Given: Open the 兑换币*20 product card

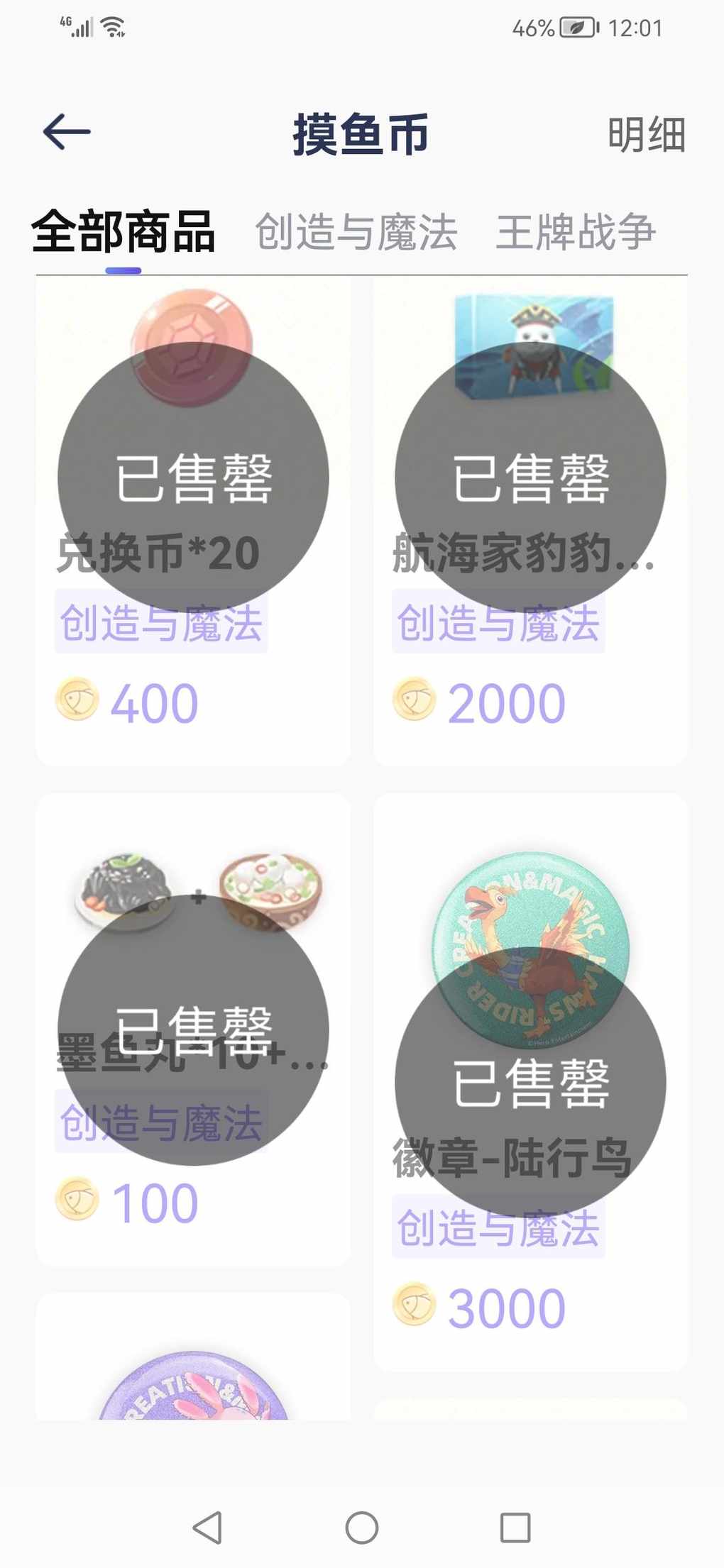Looking at the screenshot, I should tap(193, 521).
